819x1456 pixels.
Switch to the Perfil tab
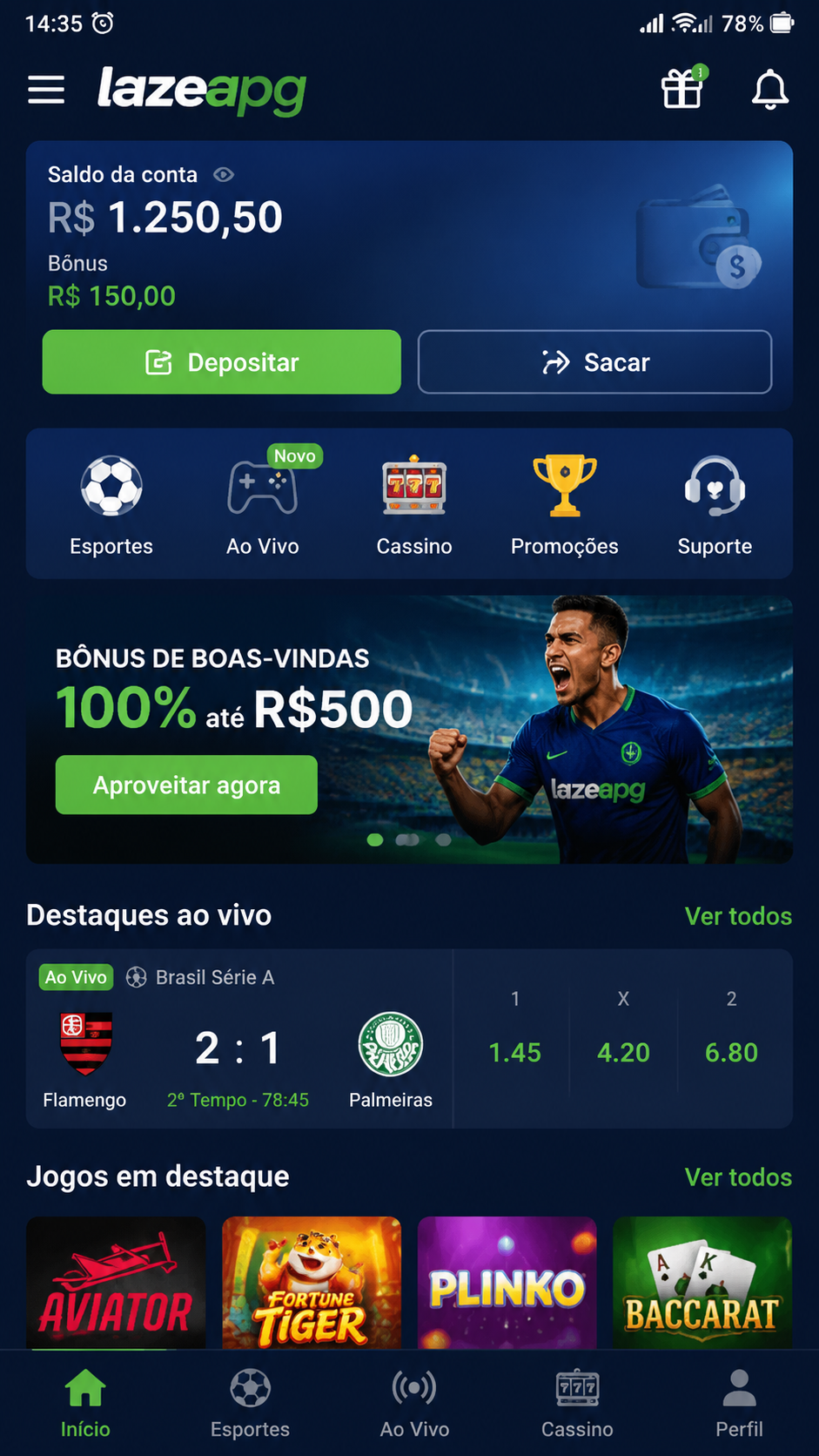click(x=739, y=1403)
